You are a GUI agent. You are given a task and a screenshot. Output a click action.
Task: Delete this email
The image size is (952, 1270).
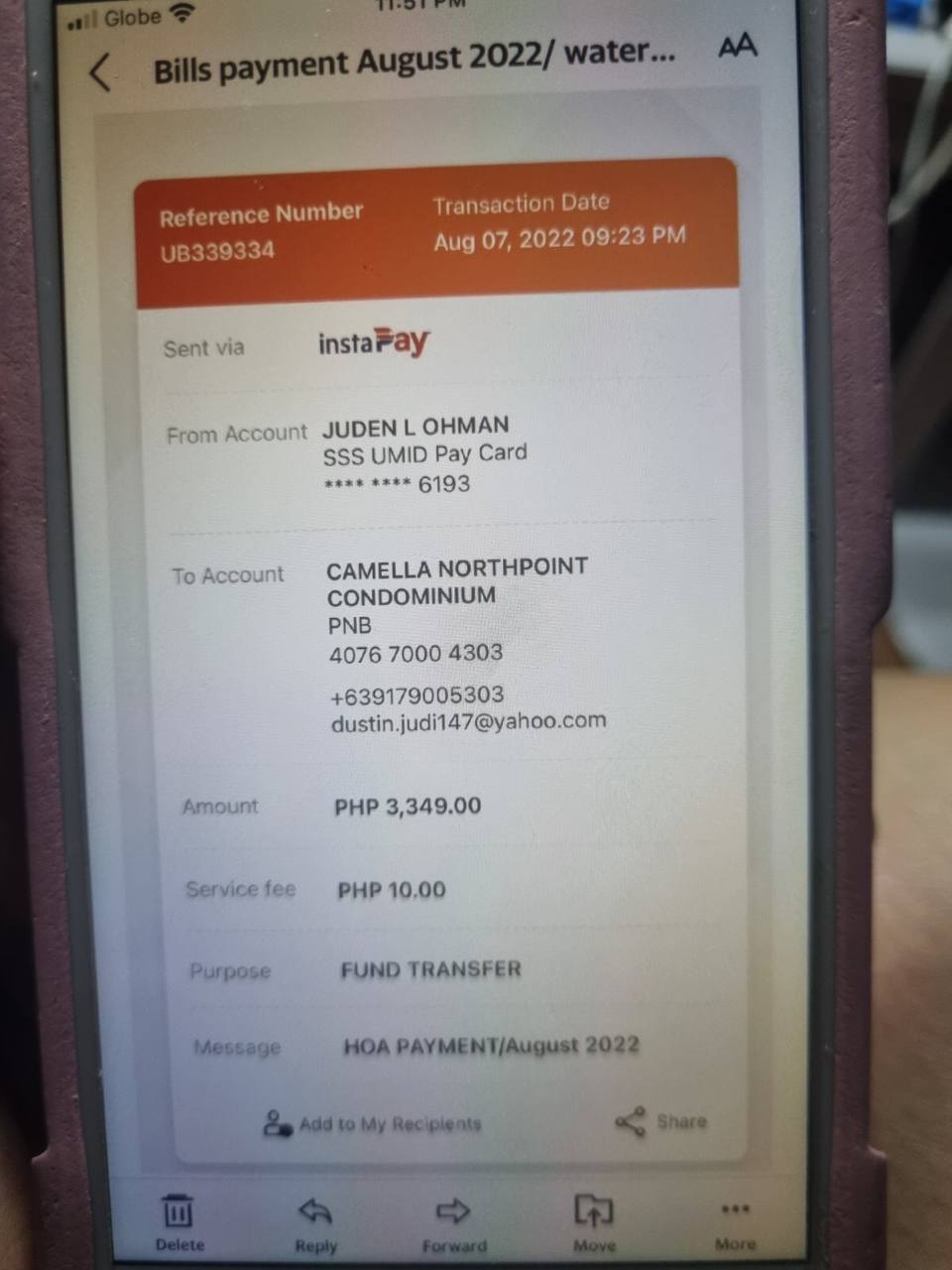(178, 1222)
